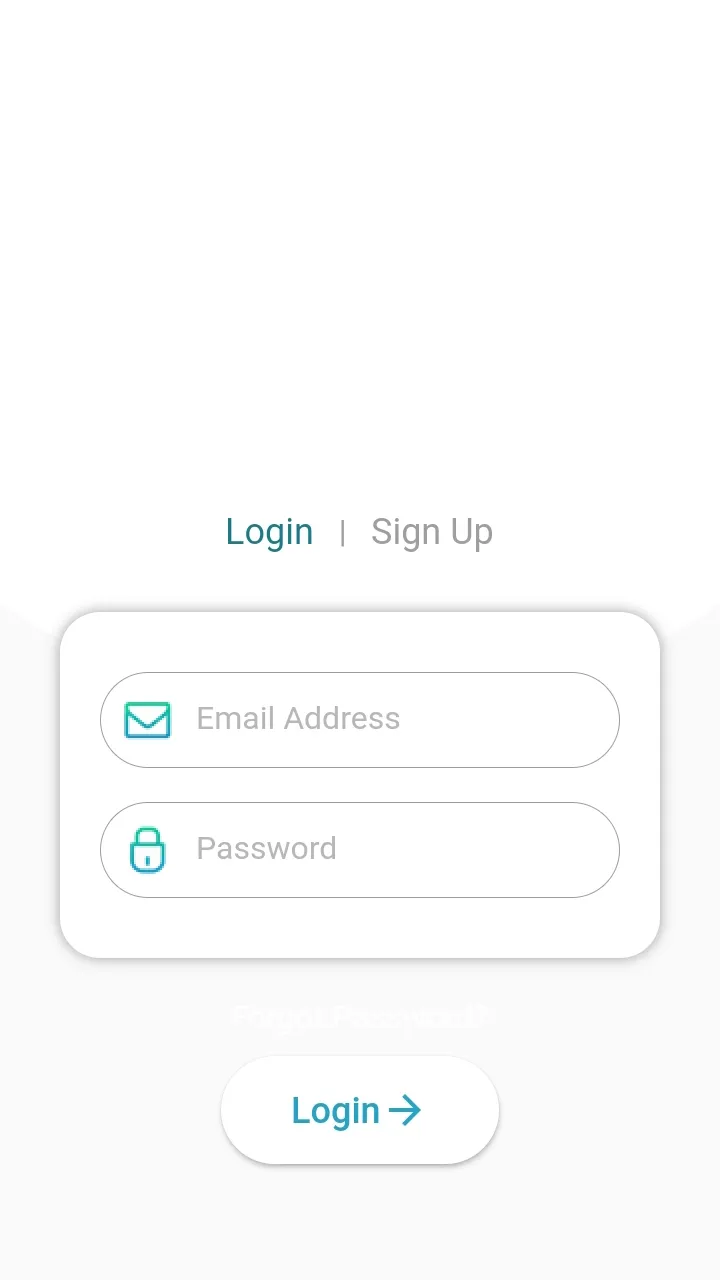Image resolution: width=720 pixels, height=1280 pixels.
Task: Select the Login tab
Action: [269, 532]
